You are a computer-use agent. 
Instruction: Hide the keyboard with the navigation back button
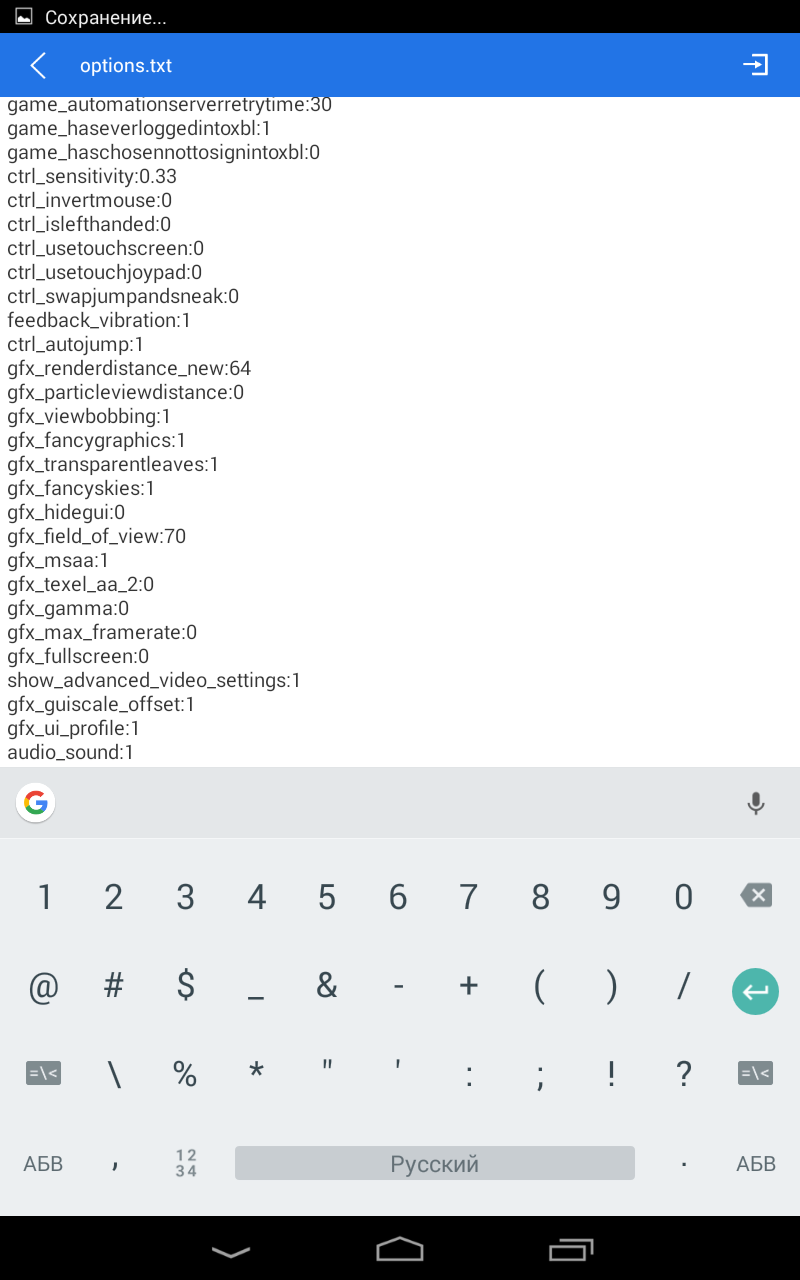pos(232,1250)
